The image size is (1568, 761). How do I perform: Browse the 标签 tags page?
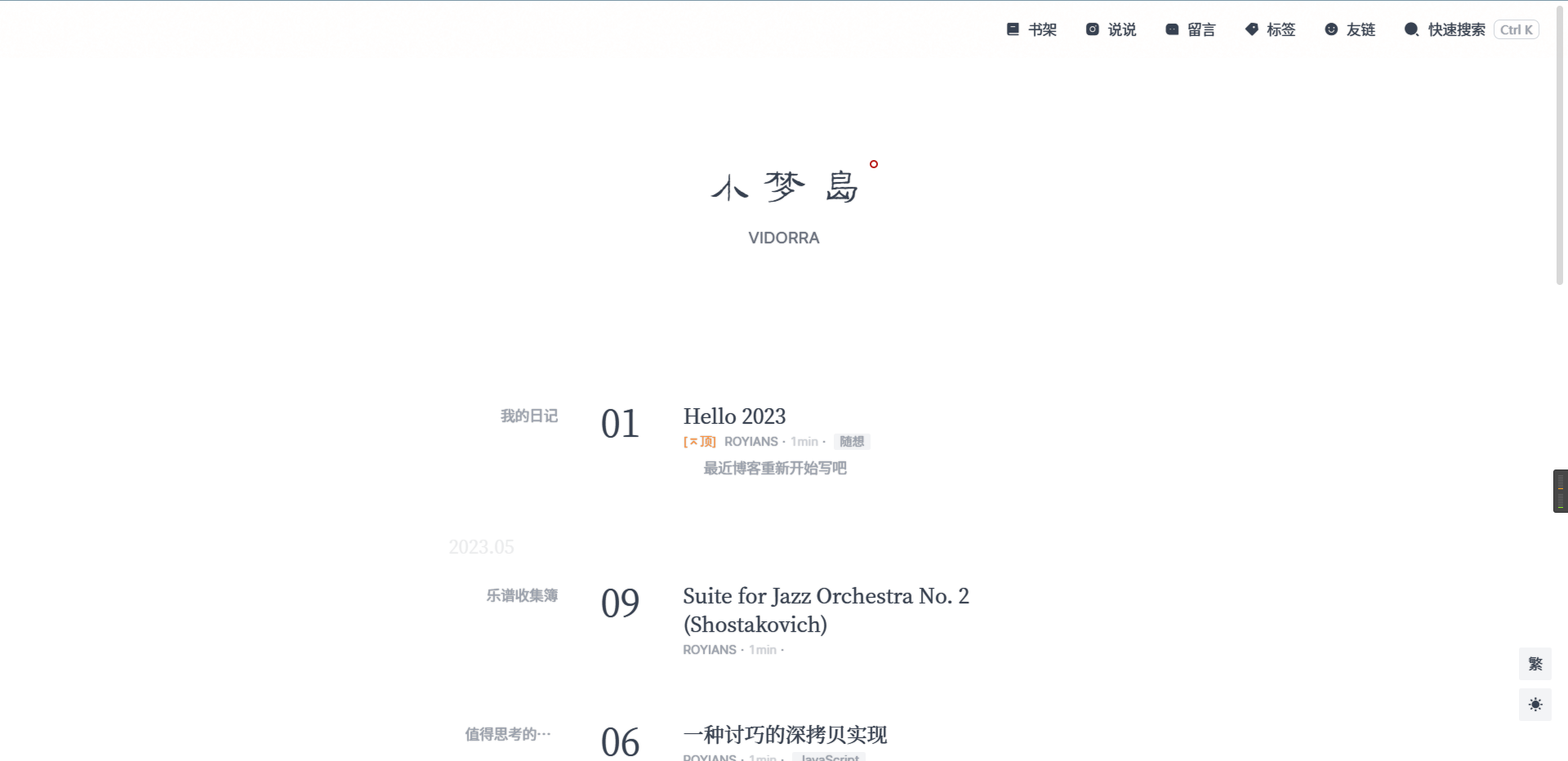pyautogui.click(x=1270, y=29)
